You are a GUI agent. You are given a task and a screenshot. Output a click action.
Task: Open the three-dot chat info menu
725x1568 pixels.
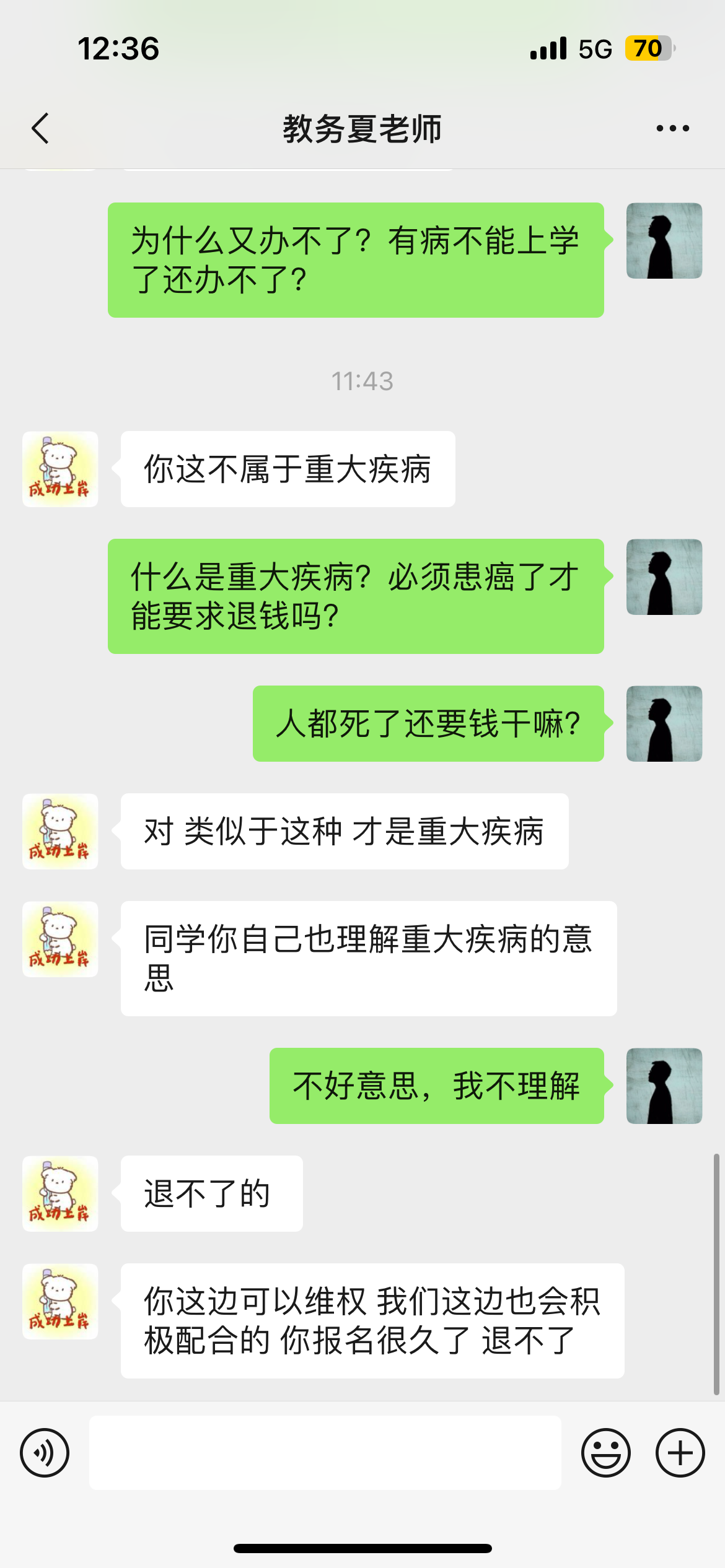pos(672,129)
